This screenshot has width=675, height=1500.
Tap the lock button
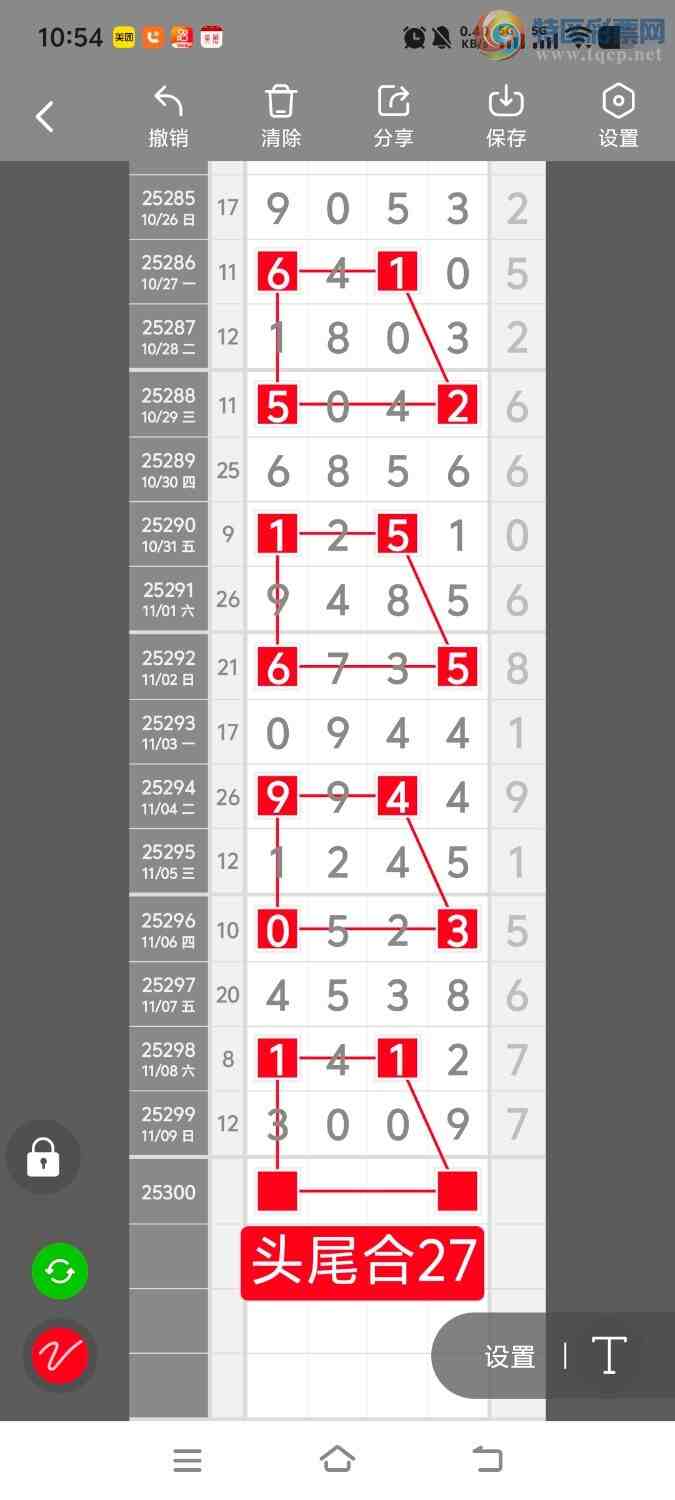click(43, 1158)
